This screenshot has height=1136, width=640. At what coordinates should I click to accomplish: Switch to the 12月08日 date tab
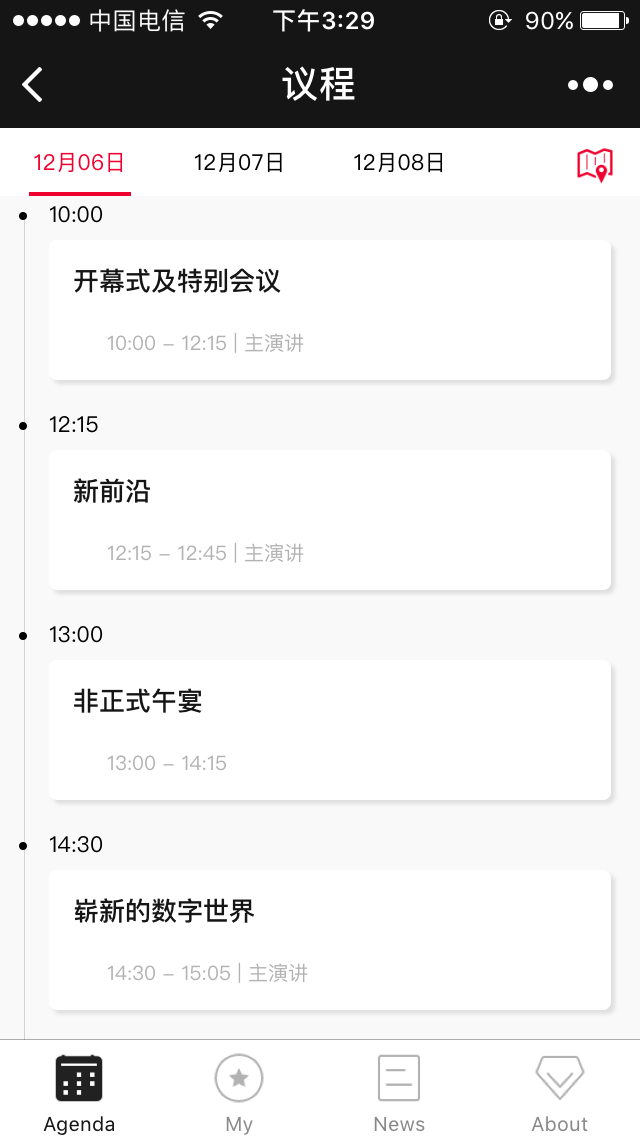[x=399, y=162]
